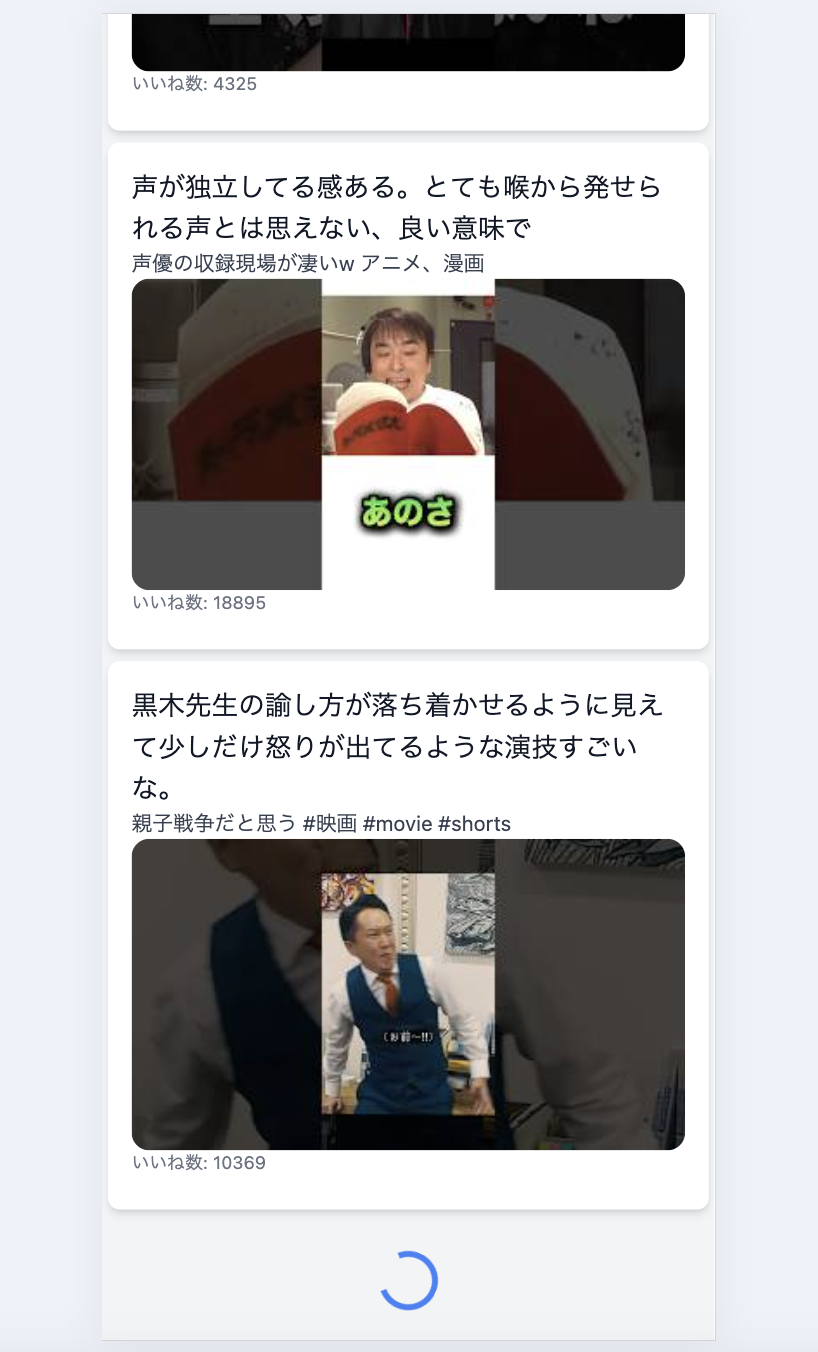Click the いいね数: 18895 like counter

(199, 603)
